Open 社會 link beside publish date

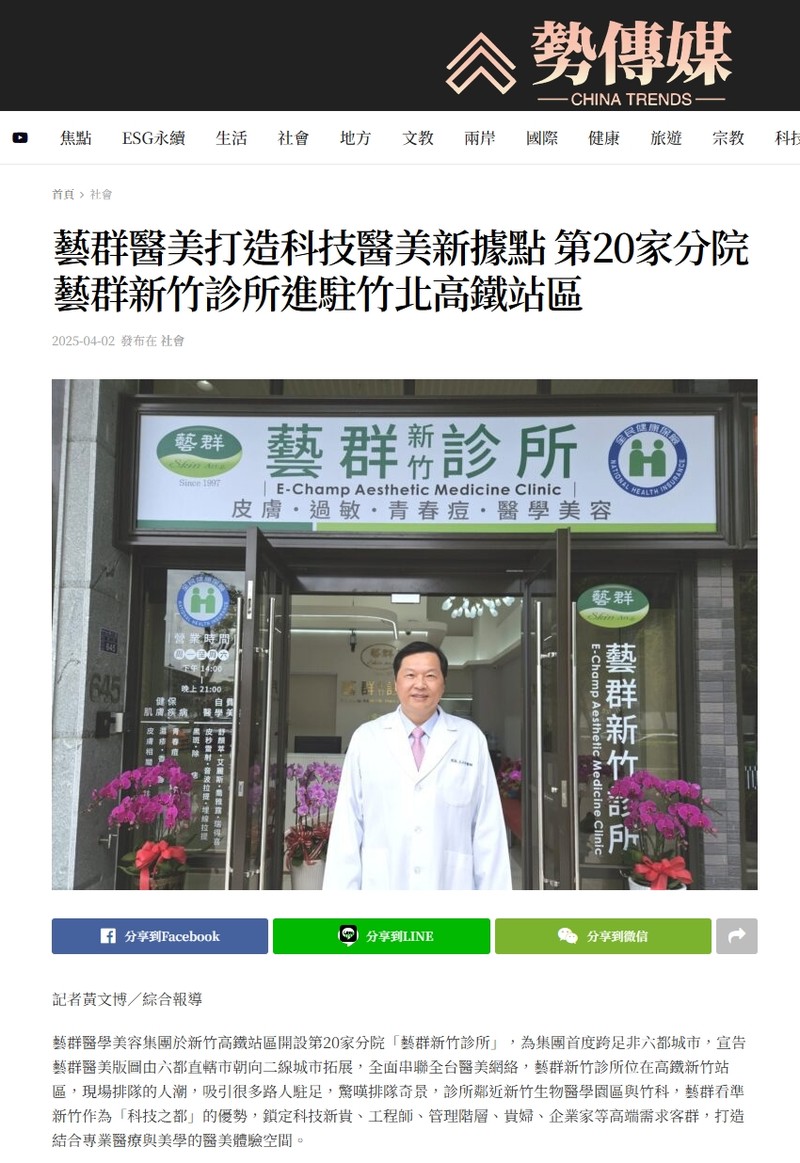(x=173, y=341)
